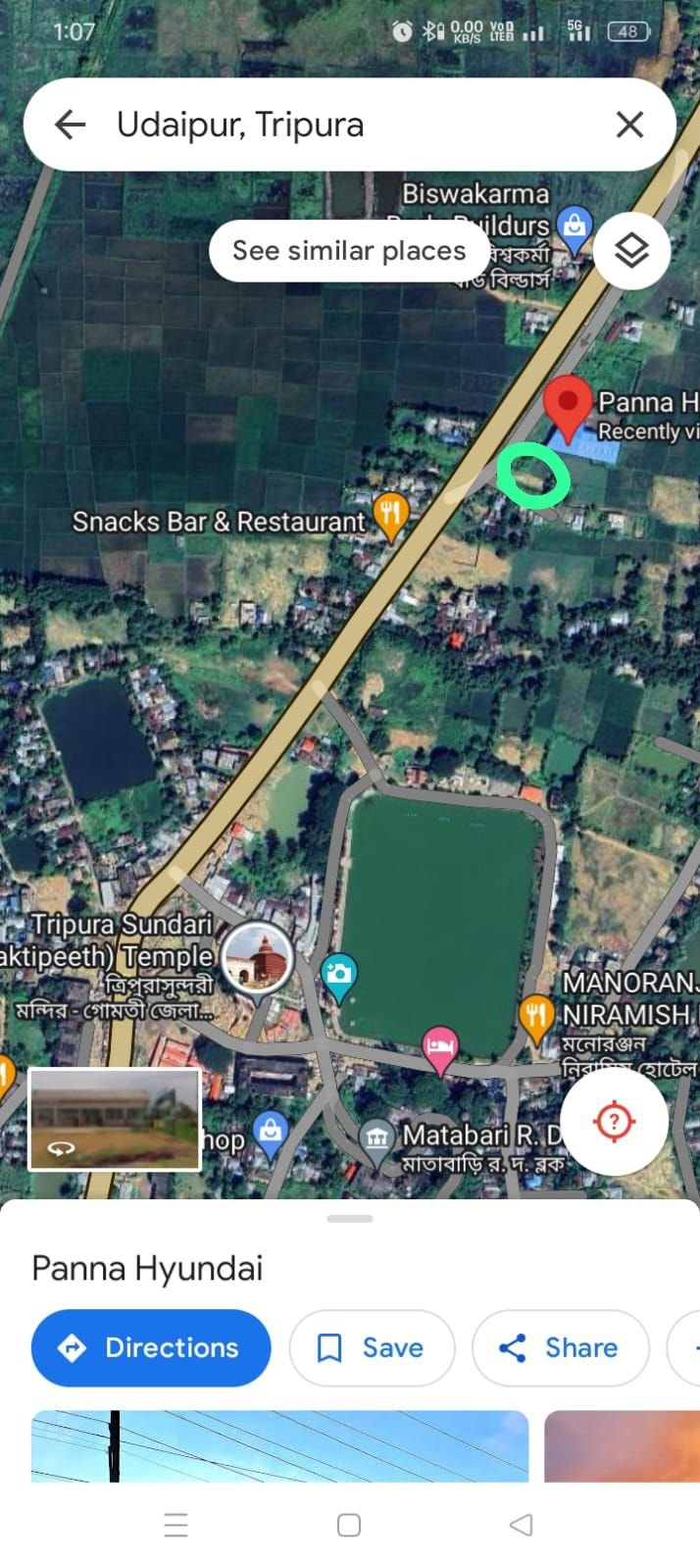Tap the system home button
Image resolution: width=700 pixels, height=1568 pixels.
349,1525
